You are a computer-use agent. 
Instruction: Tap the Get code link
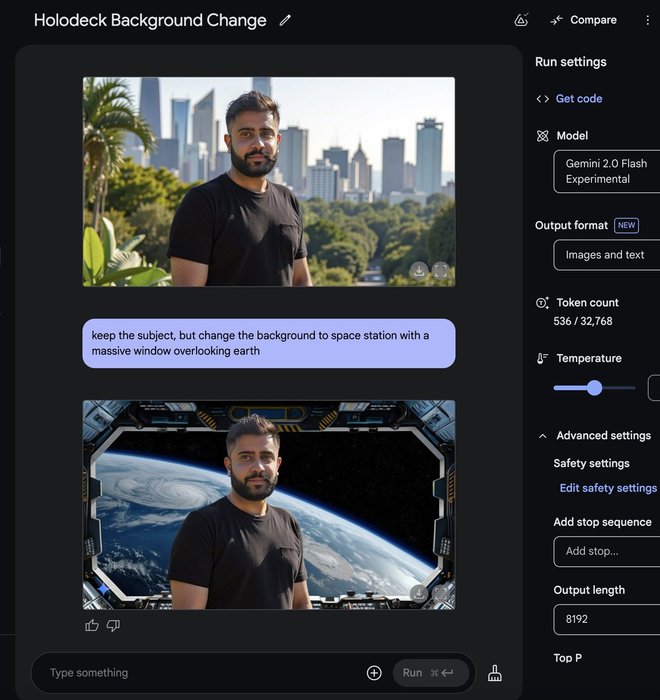coord(578,98)
